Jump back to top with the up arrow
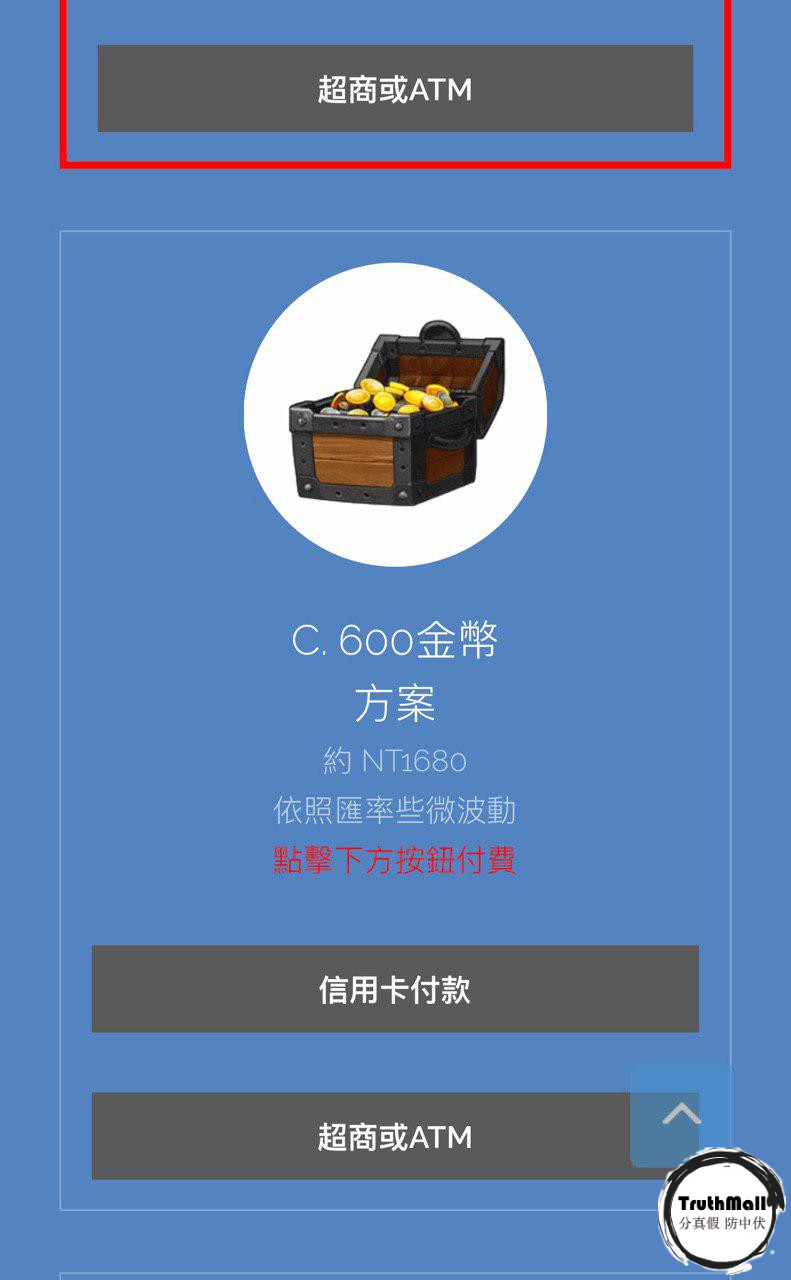The image size is (791, 1280). click(x=681, y=1115)
